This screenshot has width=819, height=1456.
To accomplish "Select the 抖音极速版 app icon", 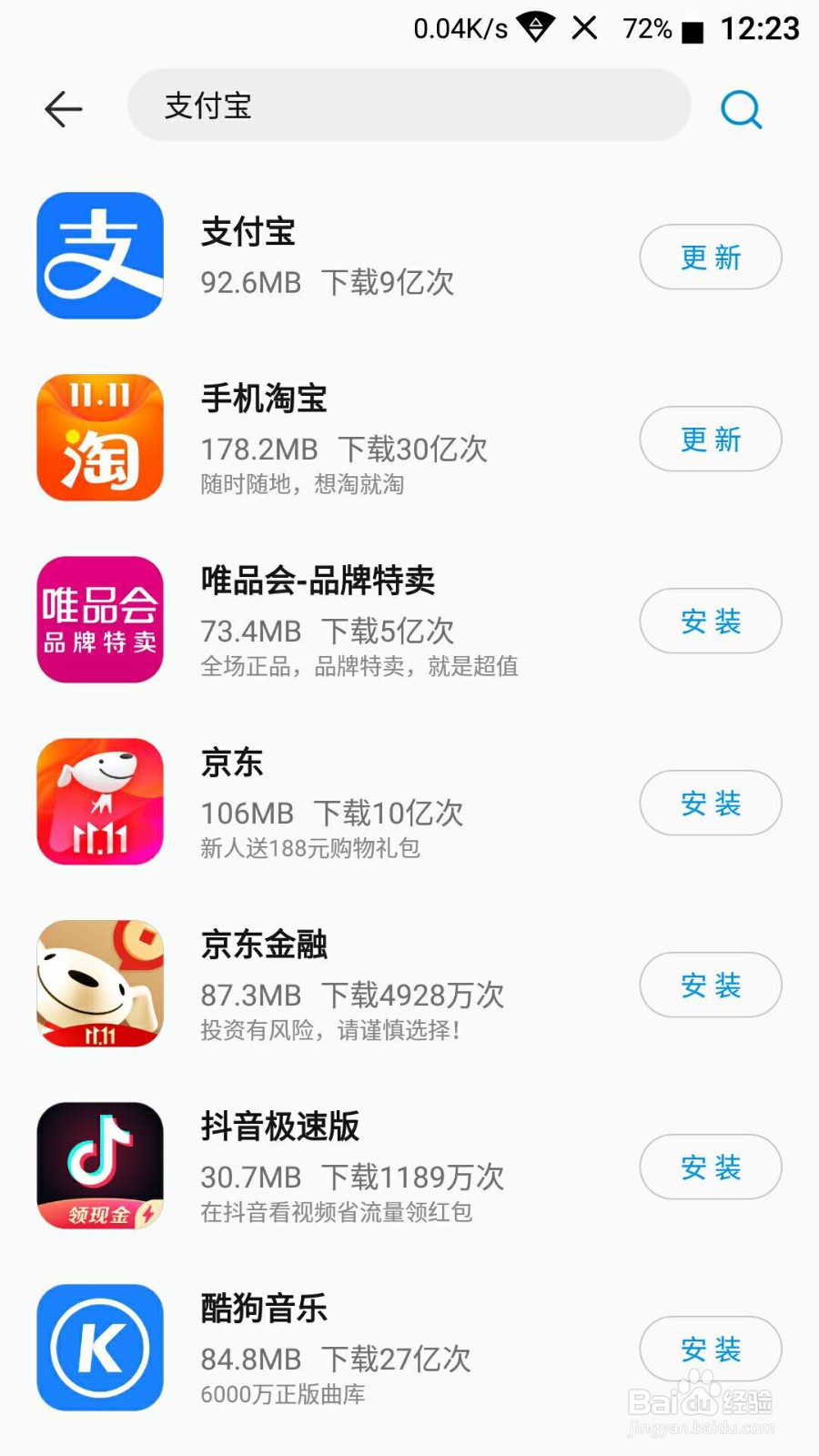I will (99, 1166).
